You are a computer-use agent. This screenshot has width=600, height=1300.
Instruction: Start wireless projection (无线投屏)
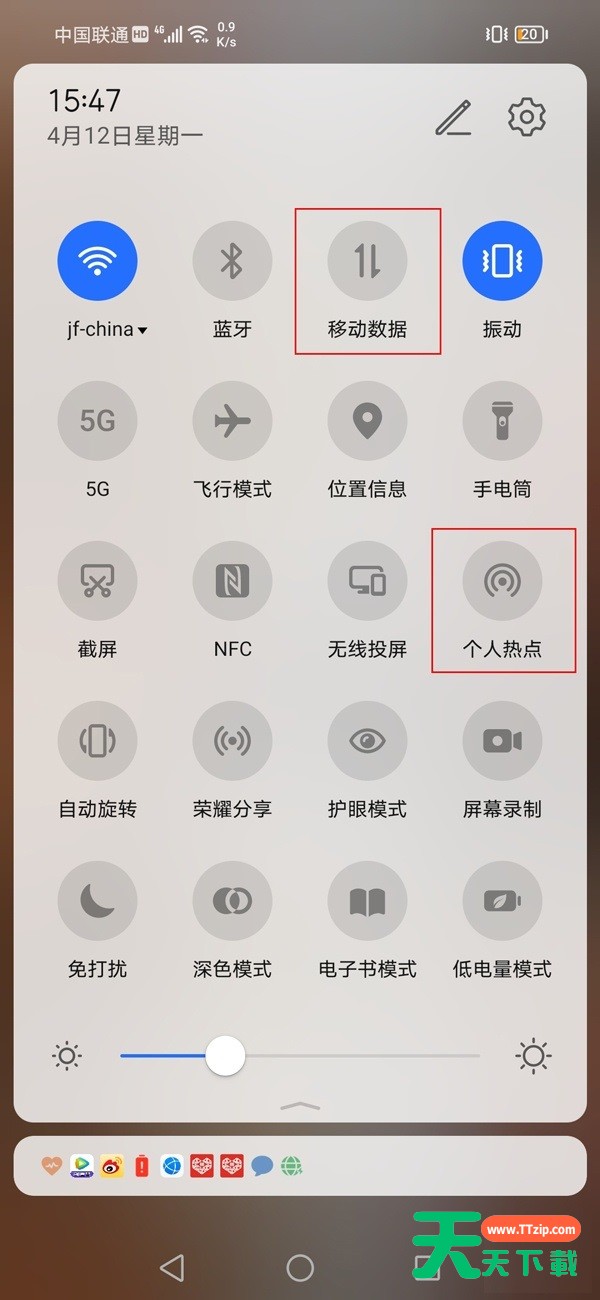pyautogui.click(x=368, y=581)
